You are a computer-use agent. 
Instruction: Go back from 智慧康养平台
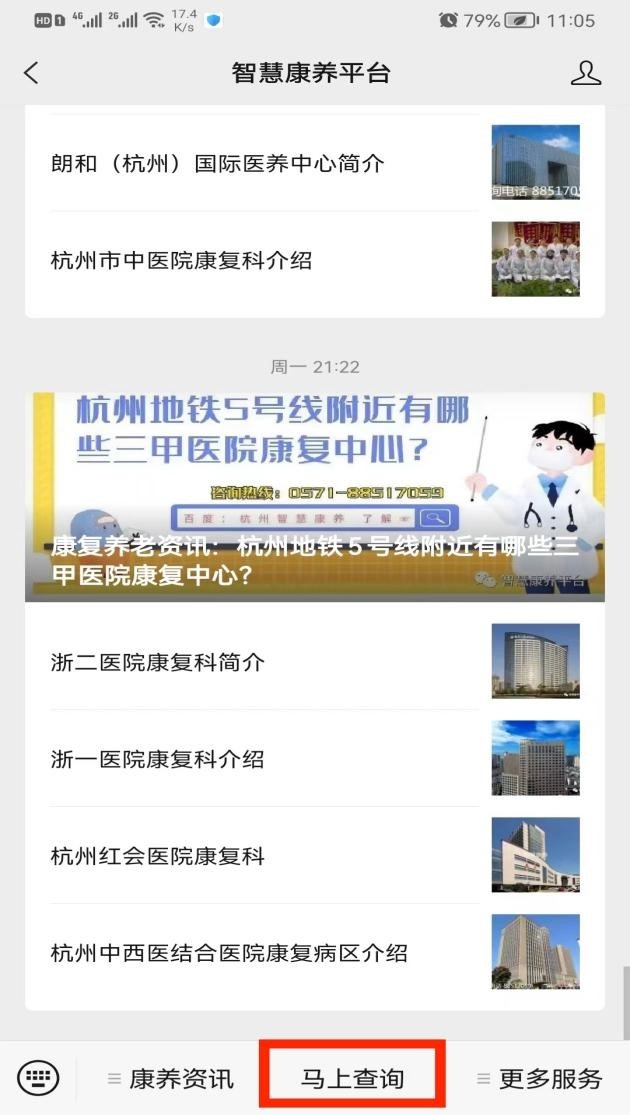[31, 73]
